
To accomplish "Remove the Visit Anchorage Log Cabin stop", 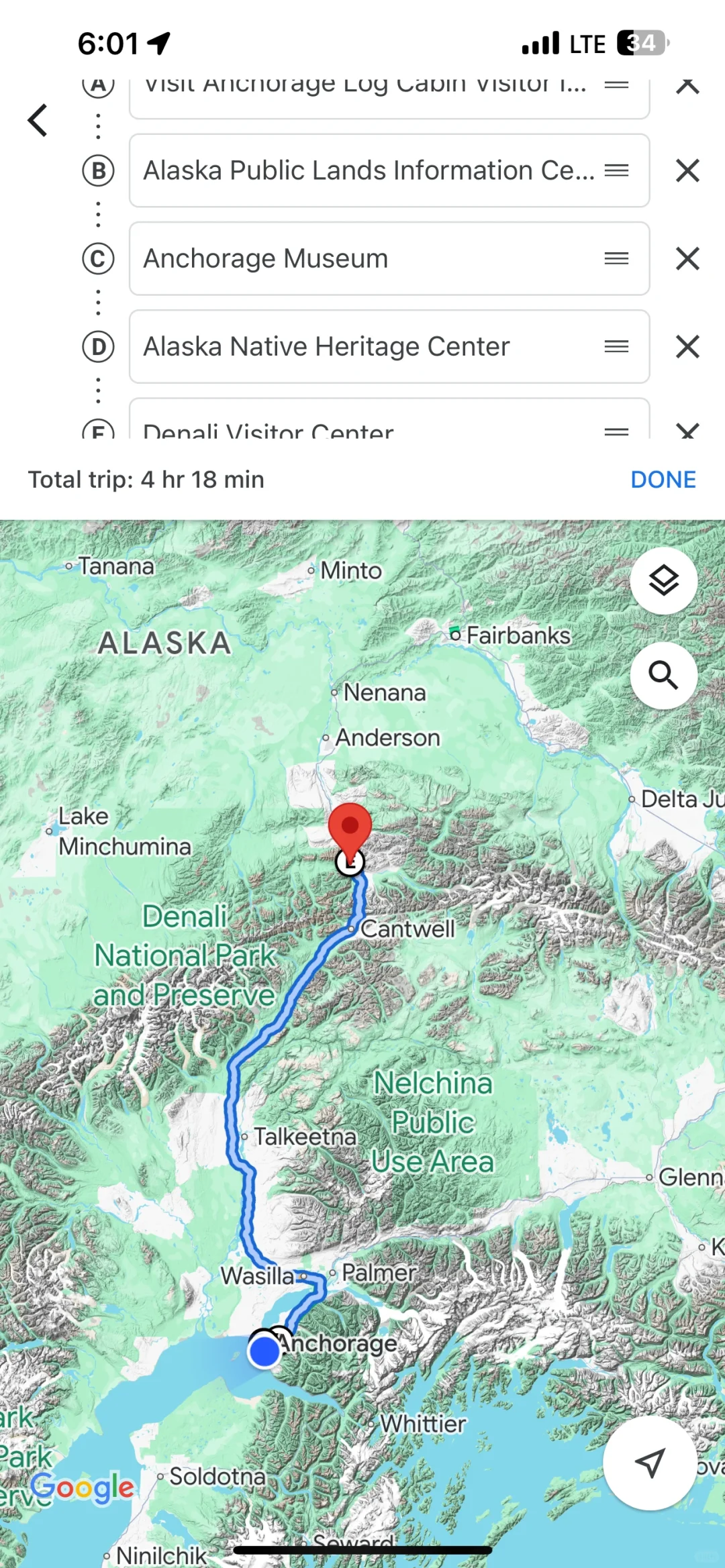I will tap(687, 86).
